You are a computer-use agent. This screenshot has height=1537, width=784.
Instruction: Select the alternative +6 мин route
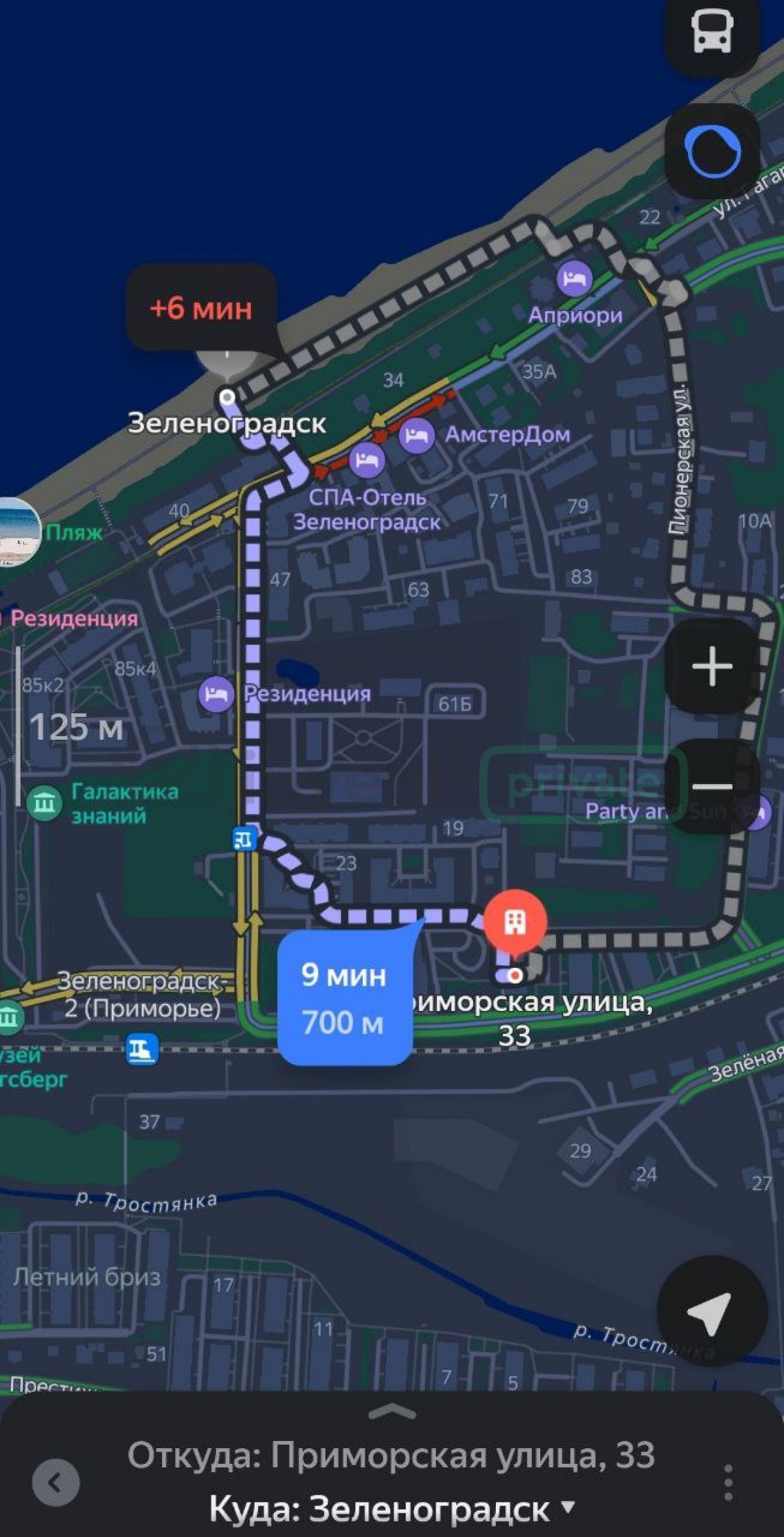(x=201, y=308)
